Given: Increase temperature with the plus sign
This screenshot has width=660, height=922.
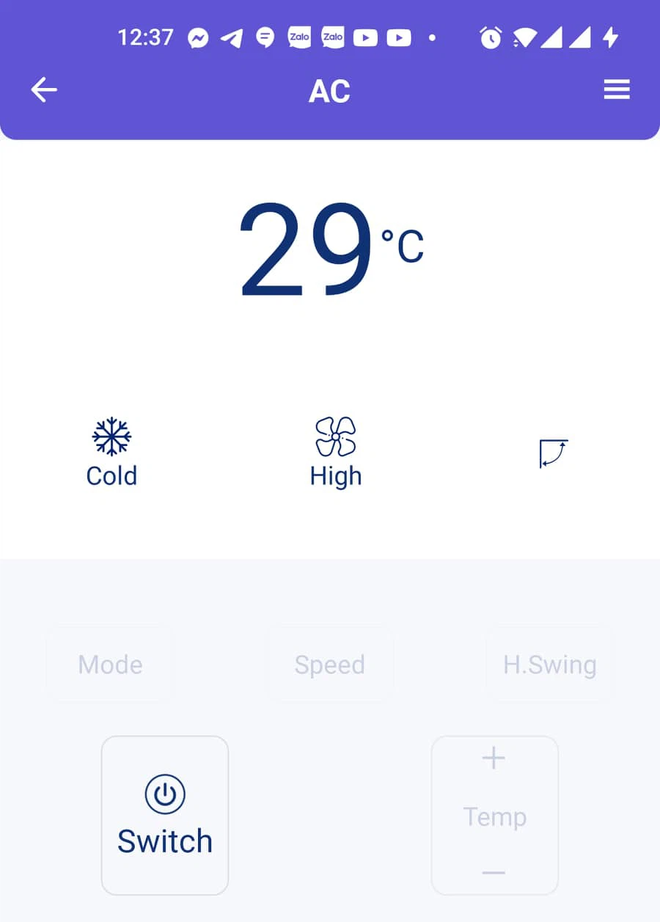Looking at the screenshot, I should 494,759.
